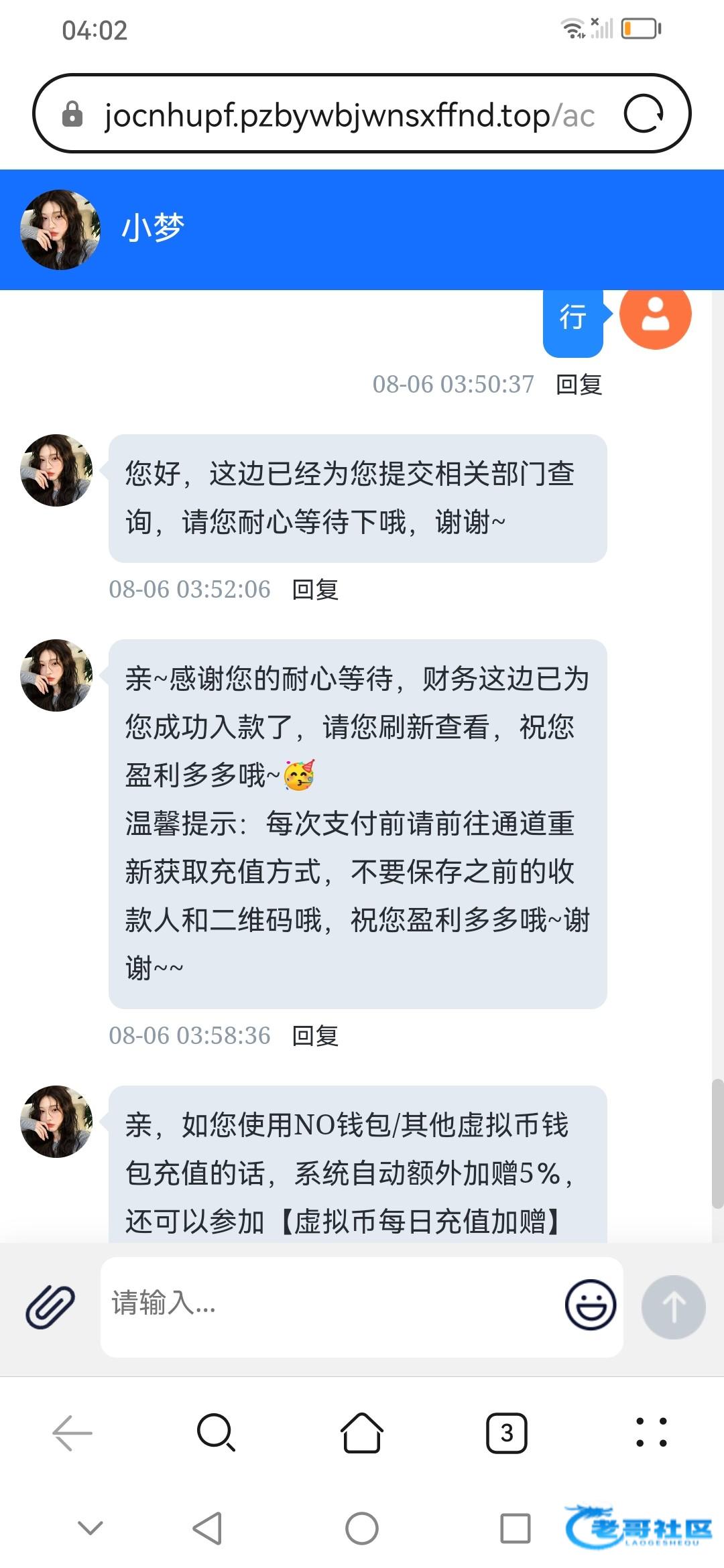Open the tab switcher showing 3 tabs

click(x=507, y=1433)
